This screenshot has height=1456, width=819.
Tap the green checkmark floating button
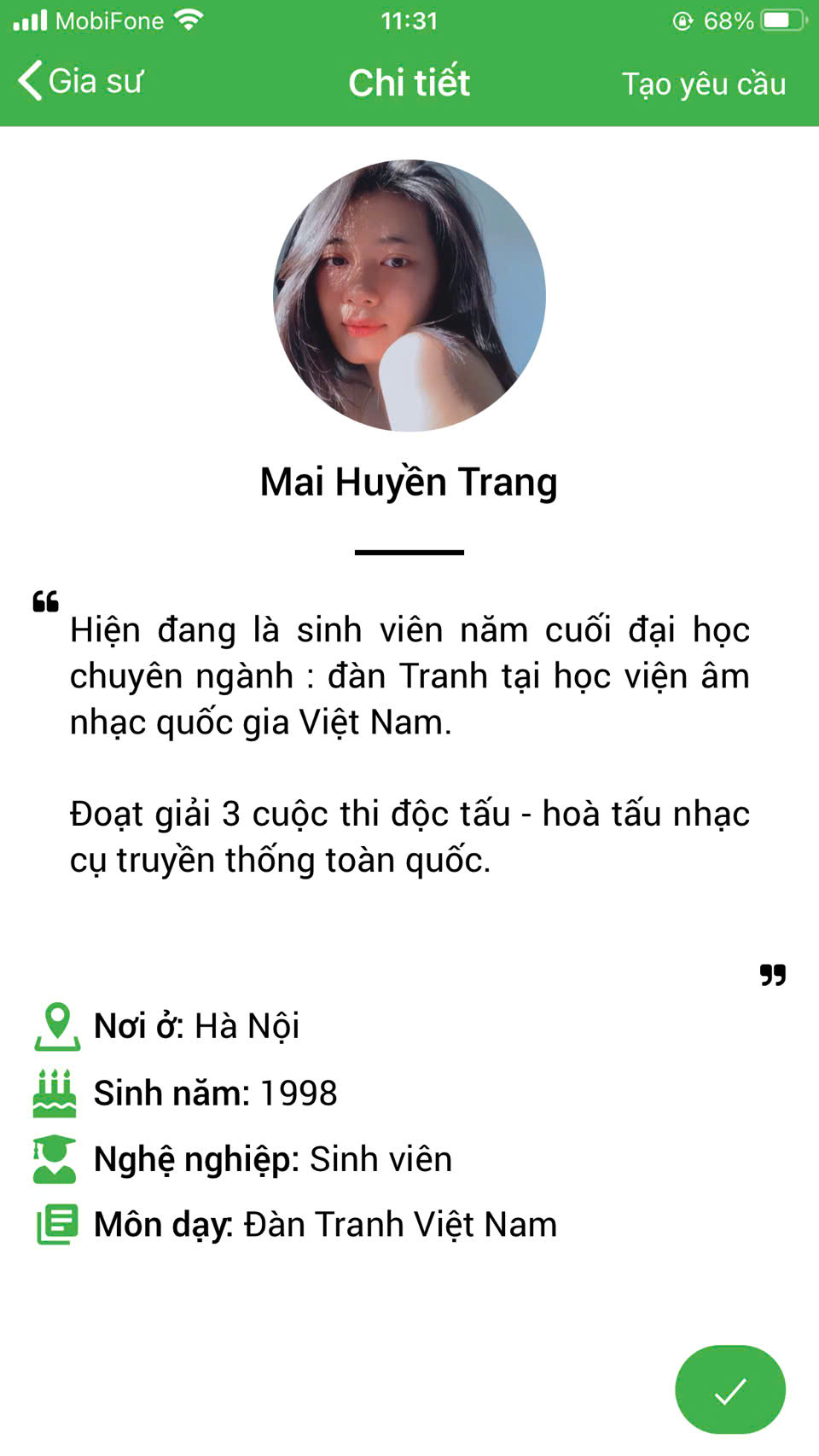[730, 1389]
